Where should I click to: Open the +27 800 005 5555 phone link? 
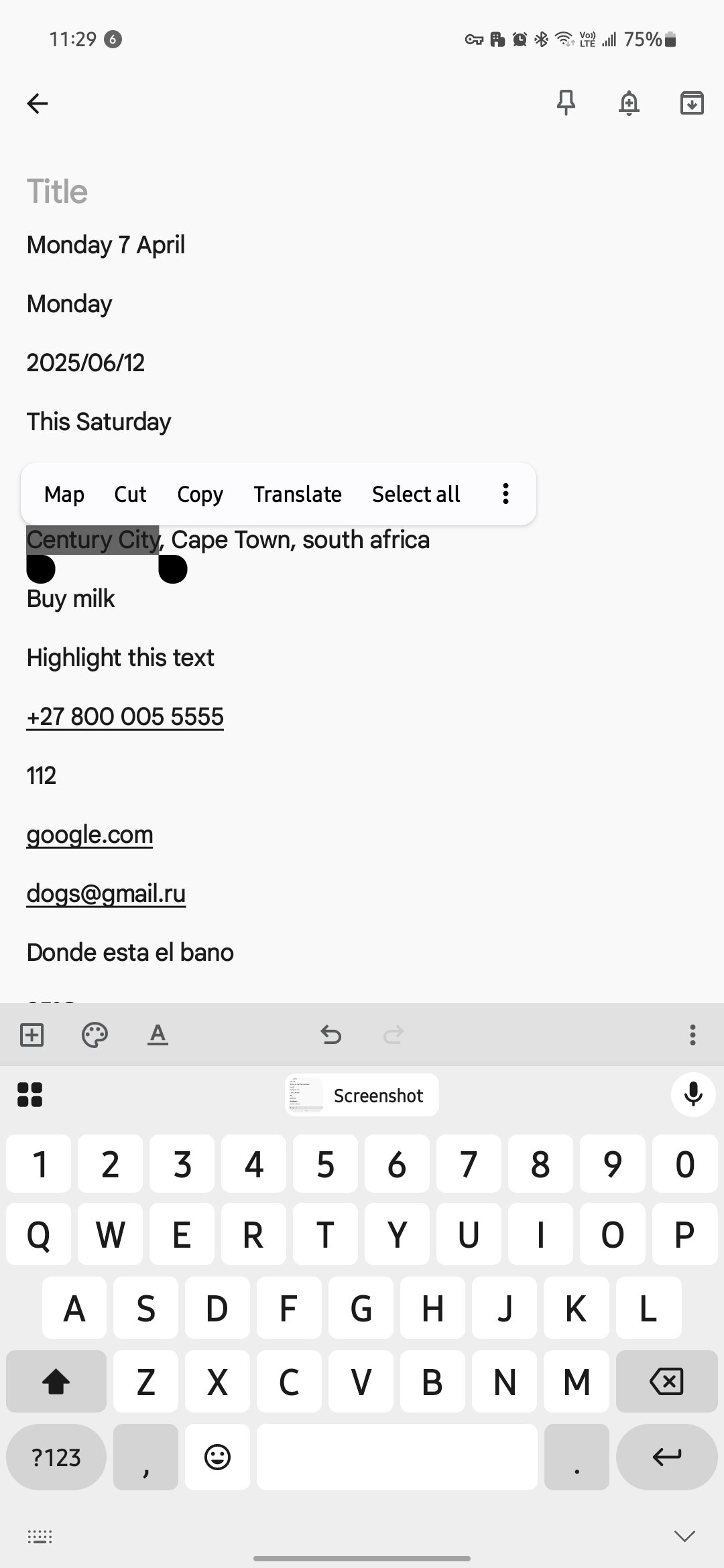click(125, 717)
